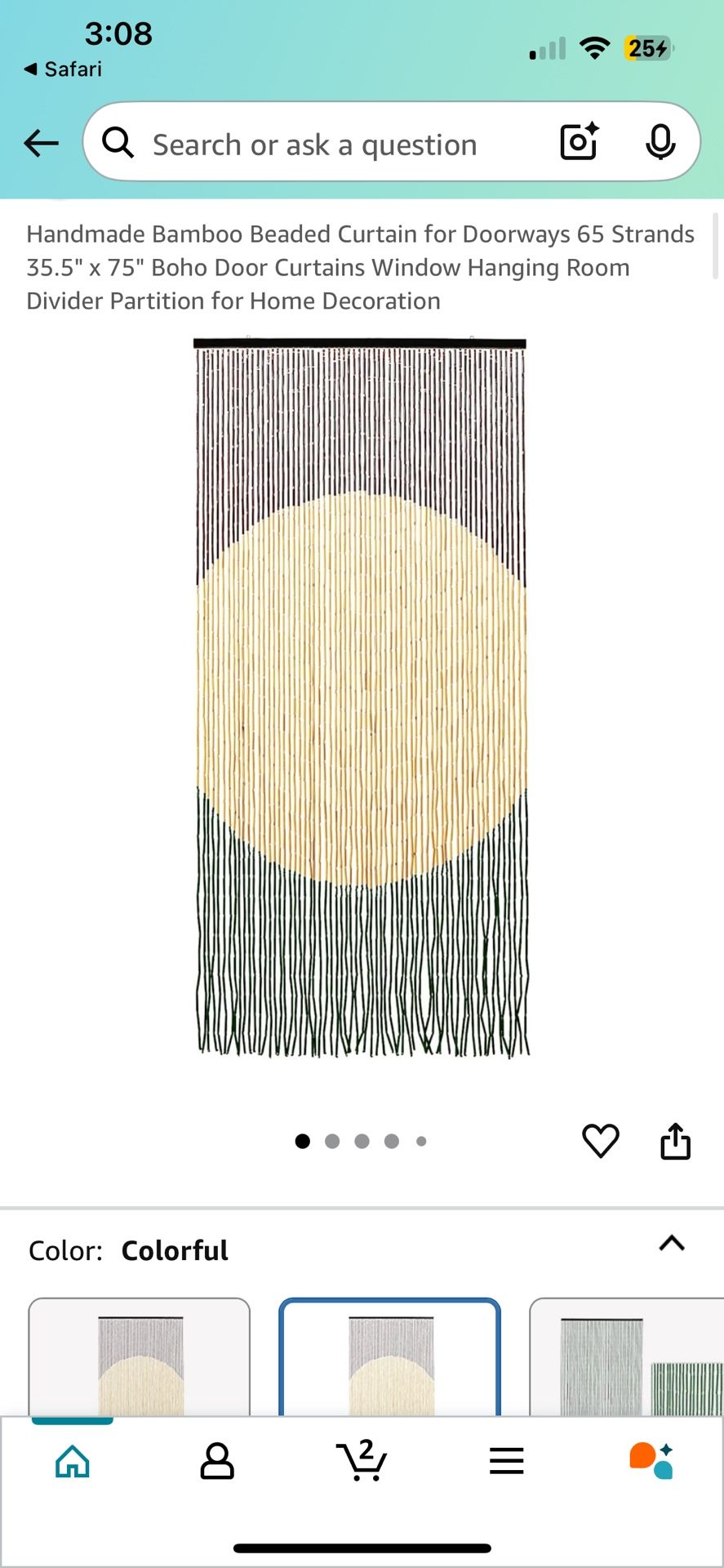This screenshot has height=1568, width=724.
Task: Tap the Amazon Home icon
Action: click(72, 1462)
